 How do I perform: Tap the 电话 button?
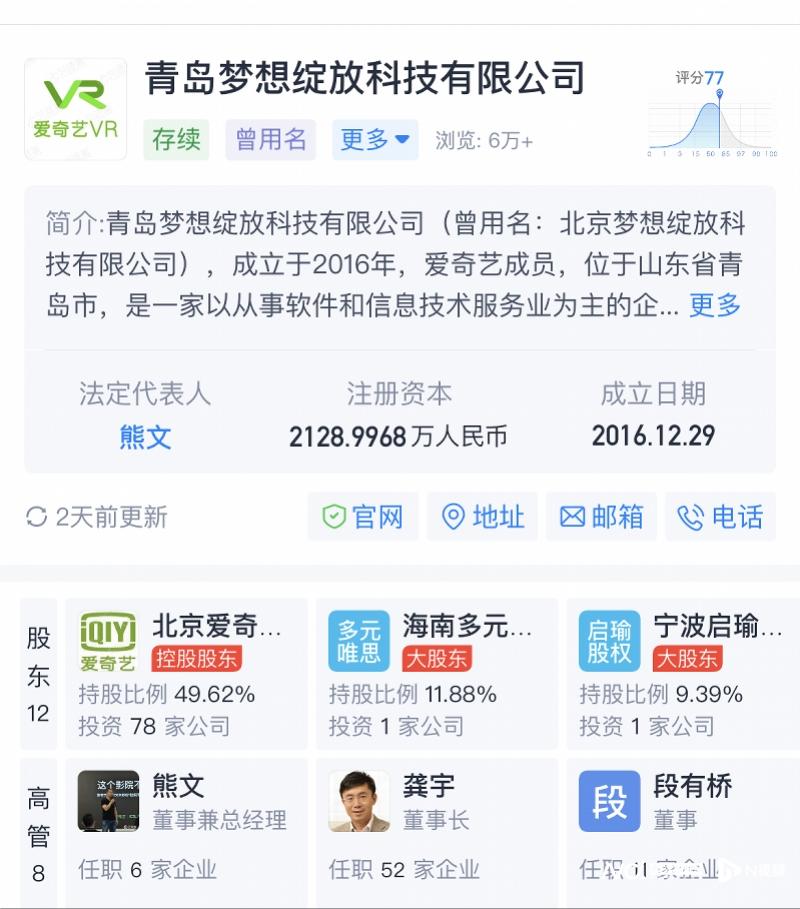pos(721,517)
